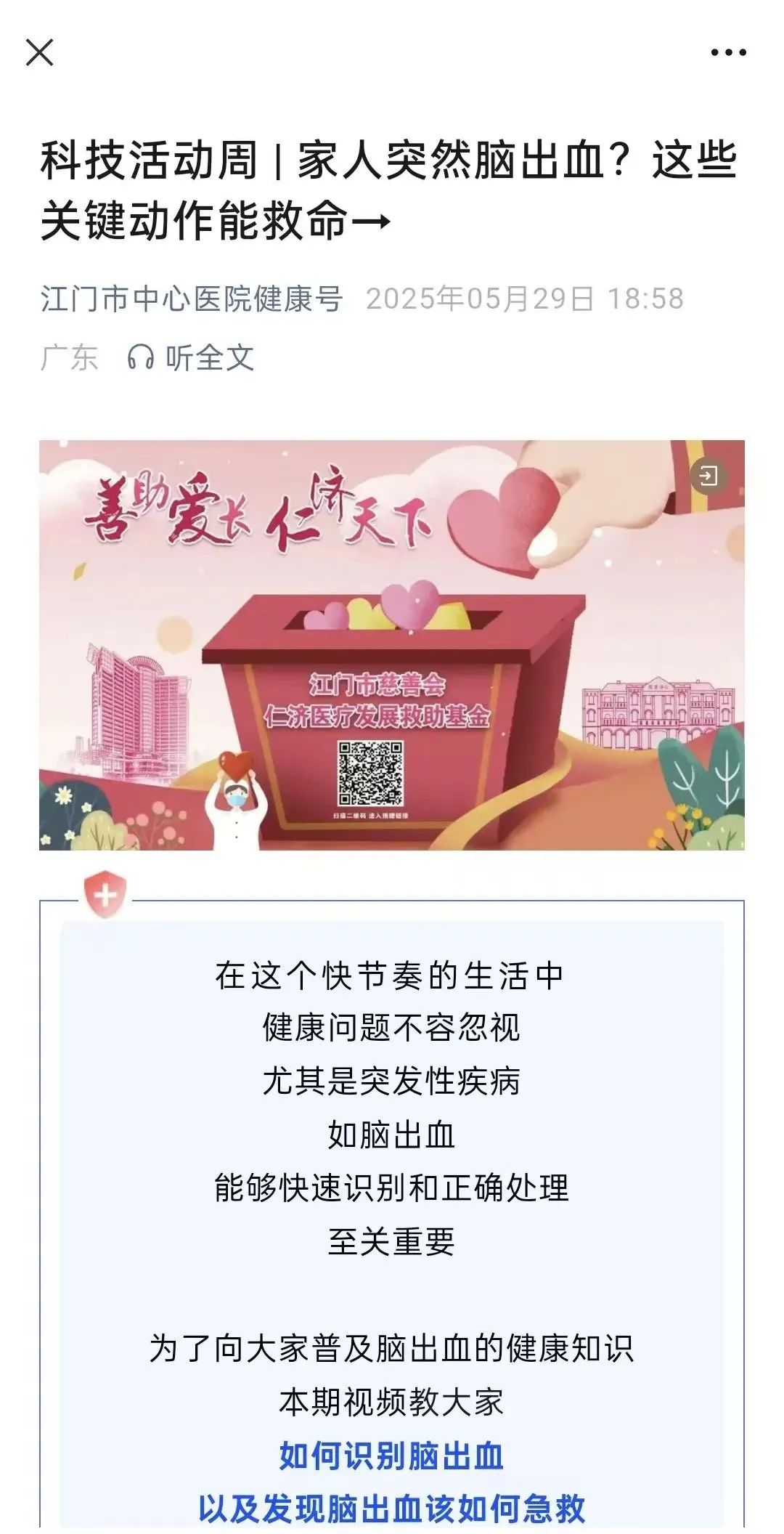Listen to the full article (听全文)
The image size is (784, 1534).
click(192, 357)
